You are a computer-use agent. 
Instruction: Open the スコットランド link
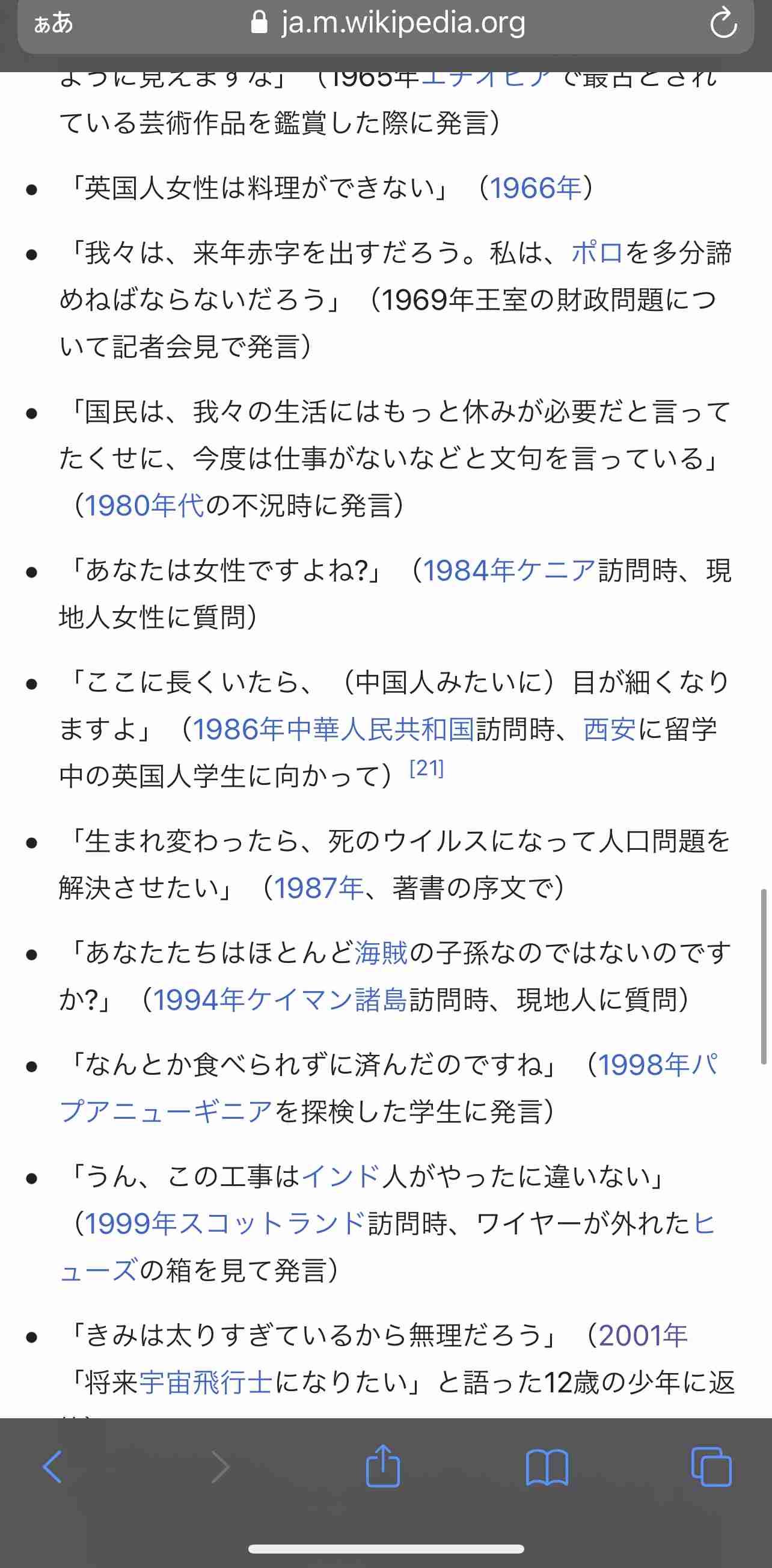[272, 1223]
